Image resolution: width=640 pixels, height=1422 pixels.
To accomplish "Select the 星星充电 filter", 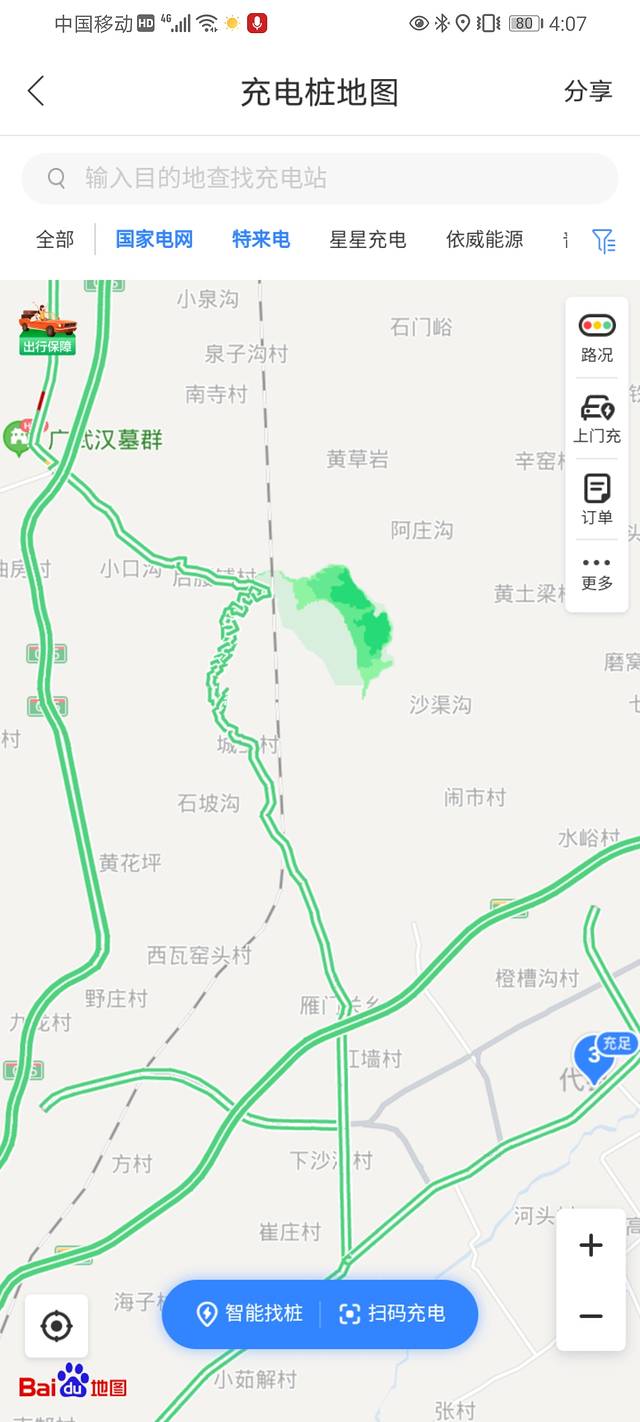I will coord(368,239).
